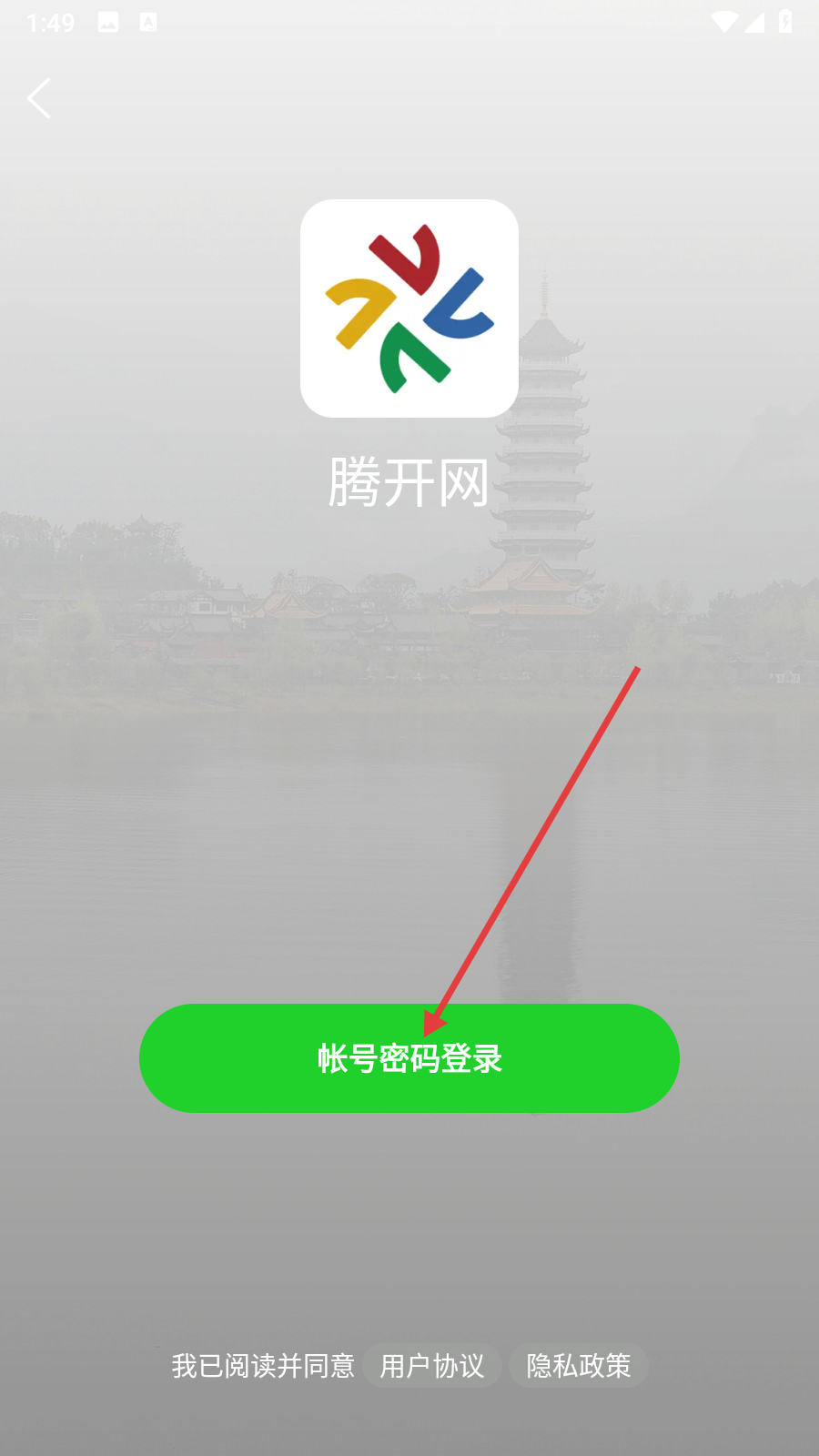819x1456 pixels.
Task: Tap the 帐号密码登录 login button
Action: point(409,1058)
